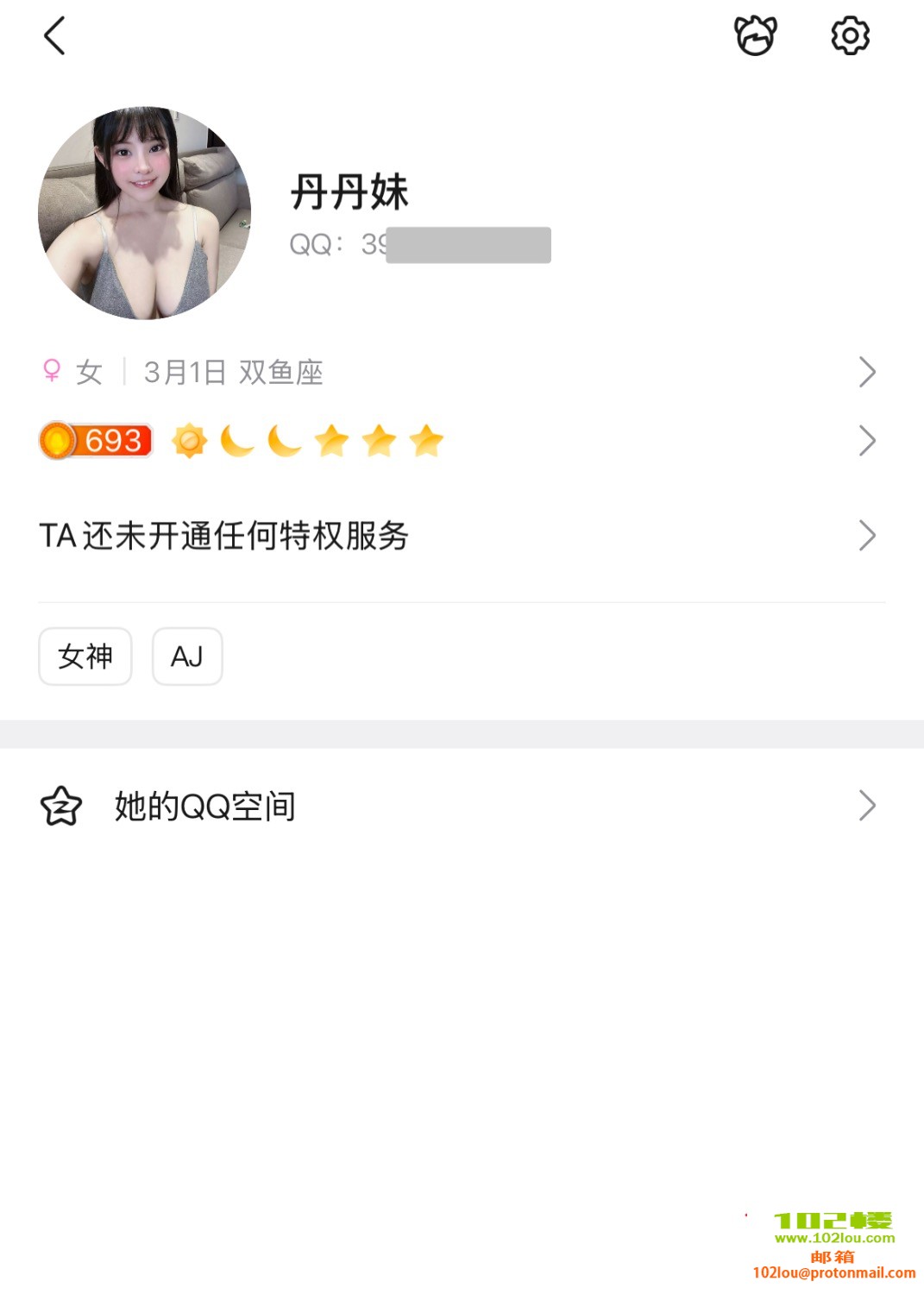View the profile avatar photo

click(145, 213)
